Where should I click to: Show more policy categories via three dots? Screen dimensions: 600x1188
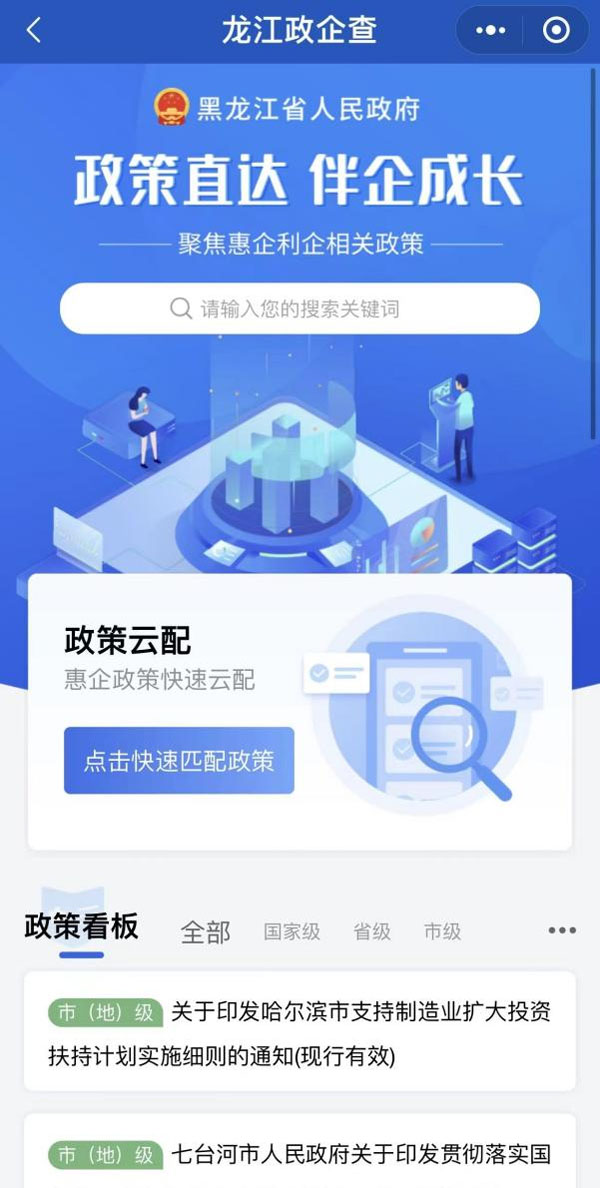[562, 931]
